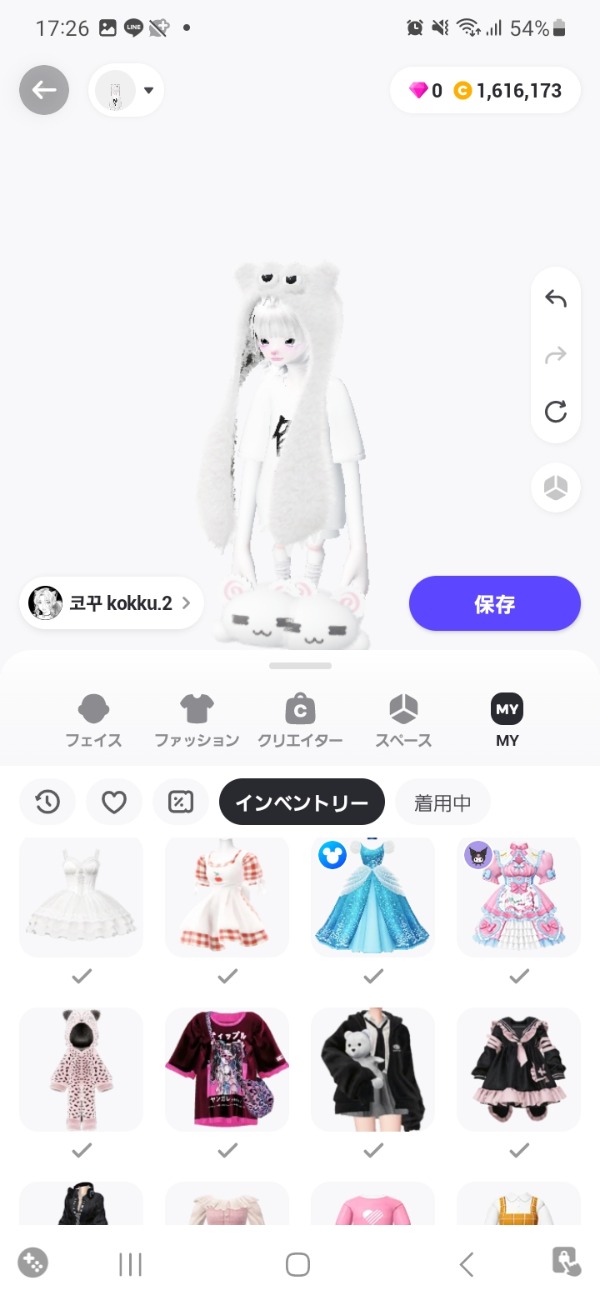Go back using the top-left arrow
This screenshot has width=600, height=1300.
44,91
